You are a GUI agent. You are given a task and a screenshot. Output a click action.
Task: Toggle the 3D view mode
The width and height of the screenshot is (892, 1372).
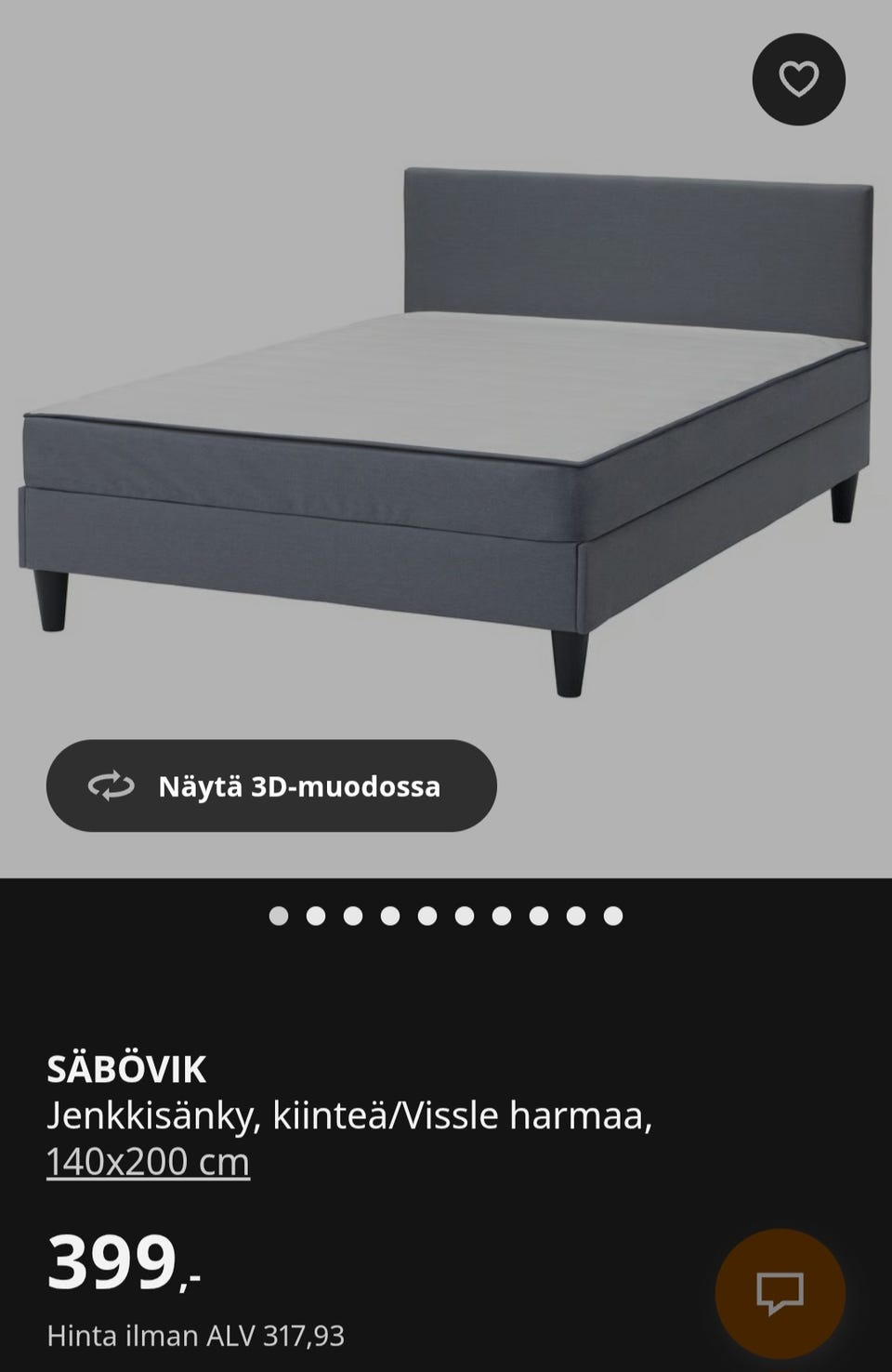(269, 785)
